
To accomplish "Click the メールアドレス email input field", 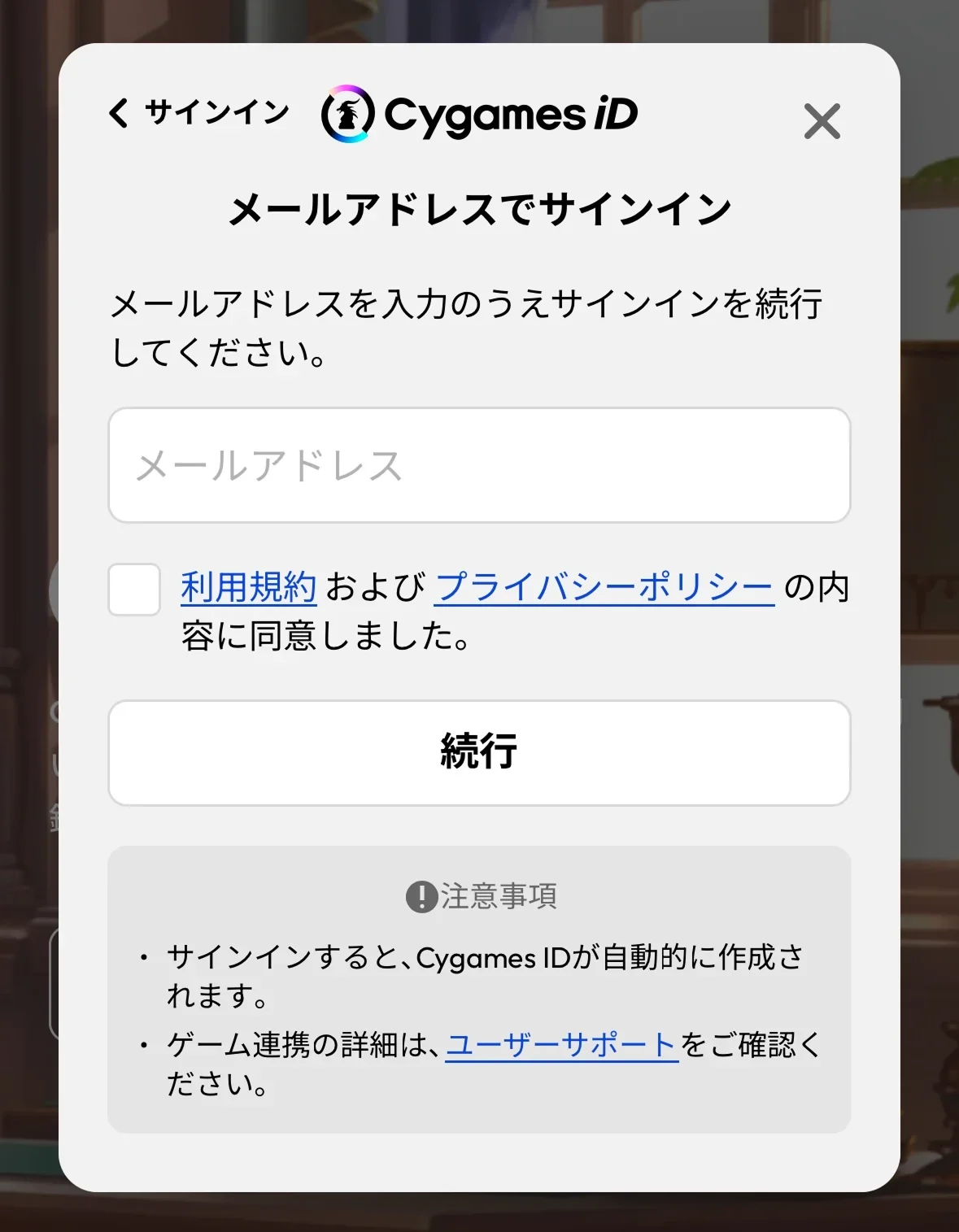I will (x=479, y=465).
